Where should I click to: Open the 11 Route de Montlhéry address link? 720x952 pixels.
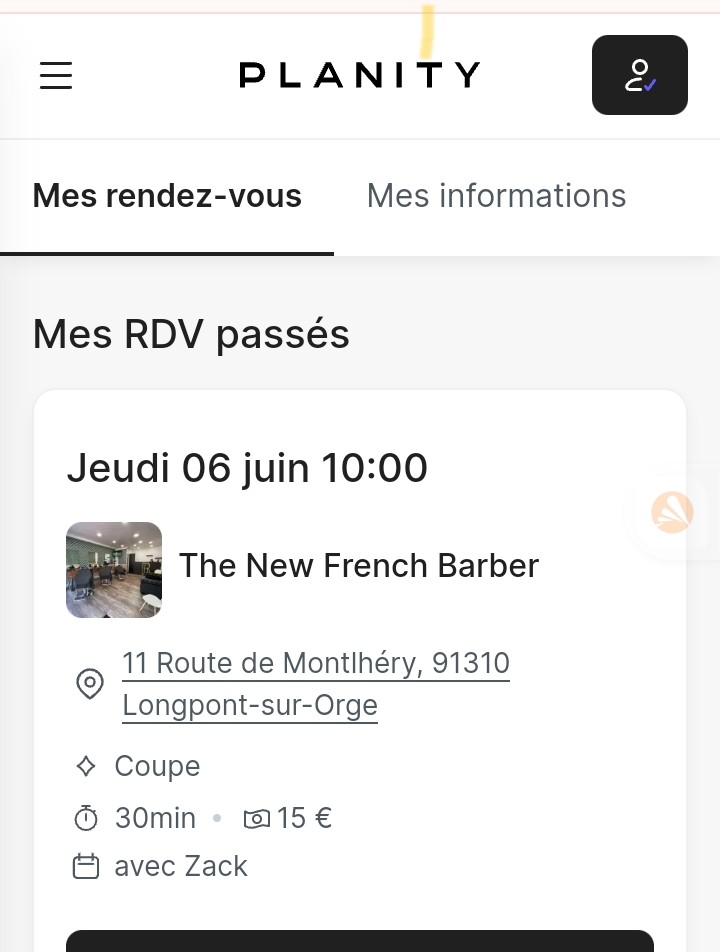pos(315,684)
